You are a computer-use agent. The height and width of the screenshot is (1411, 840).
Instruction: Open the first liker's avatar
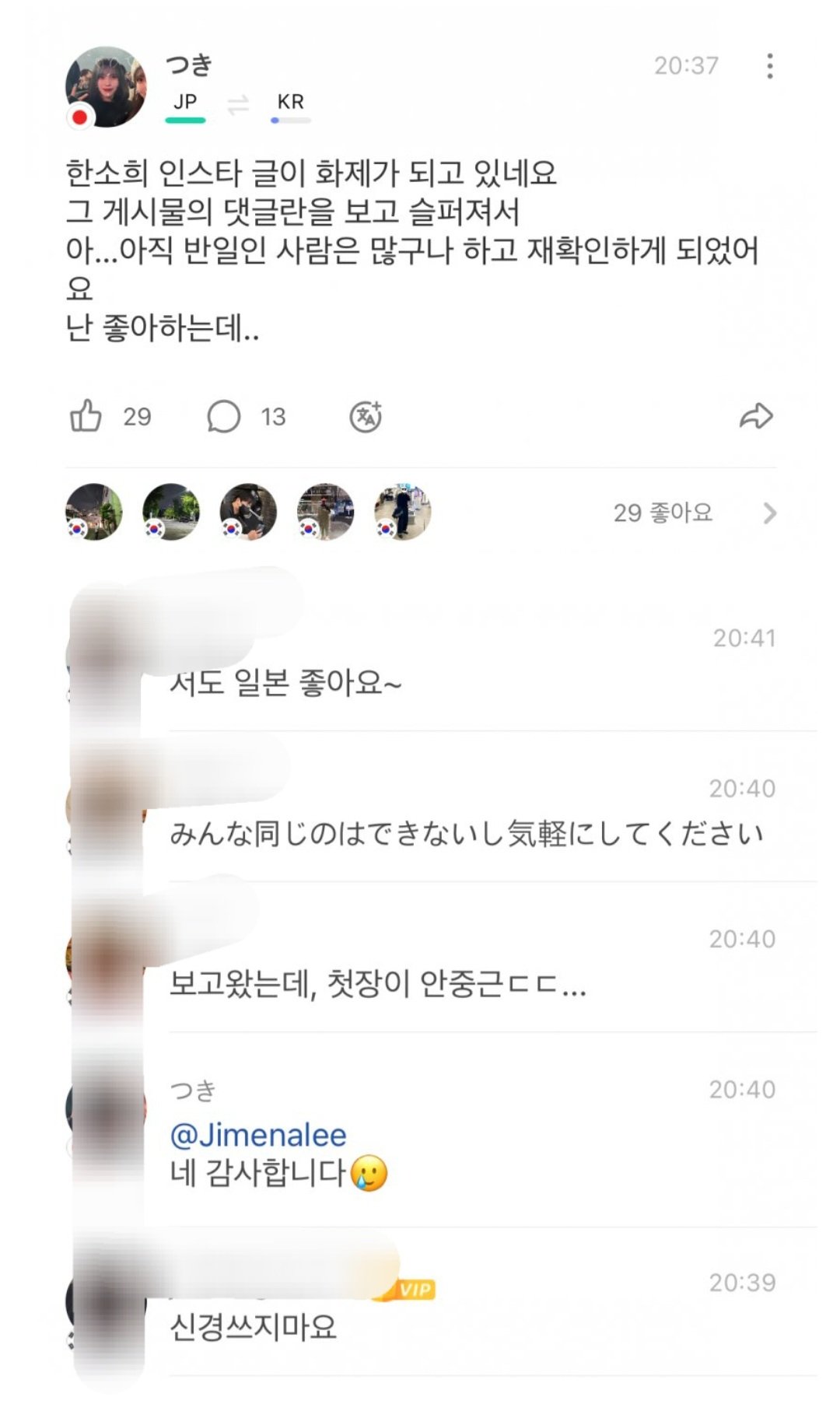click(94, 512)
